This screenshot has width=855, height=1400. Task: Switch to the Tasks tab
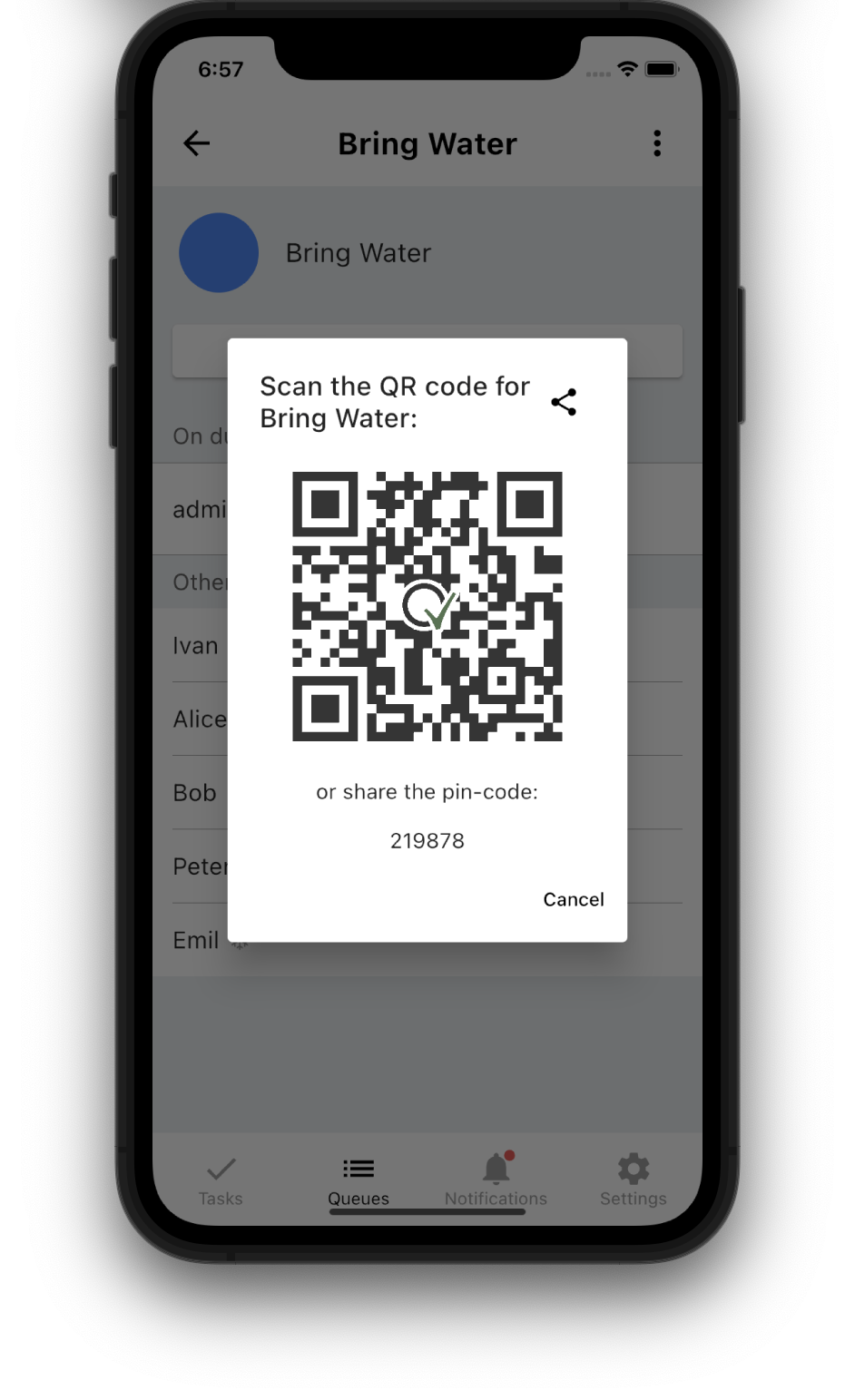221,1180
